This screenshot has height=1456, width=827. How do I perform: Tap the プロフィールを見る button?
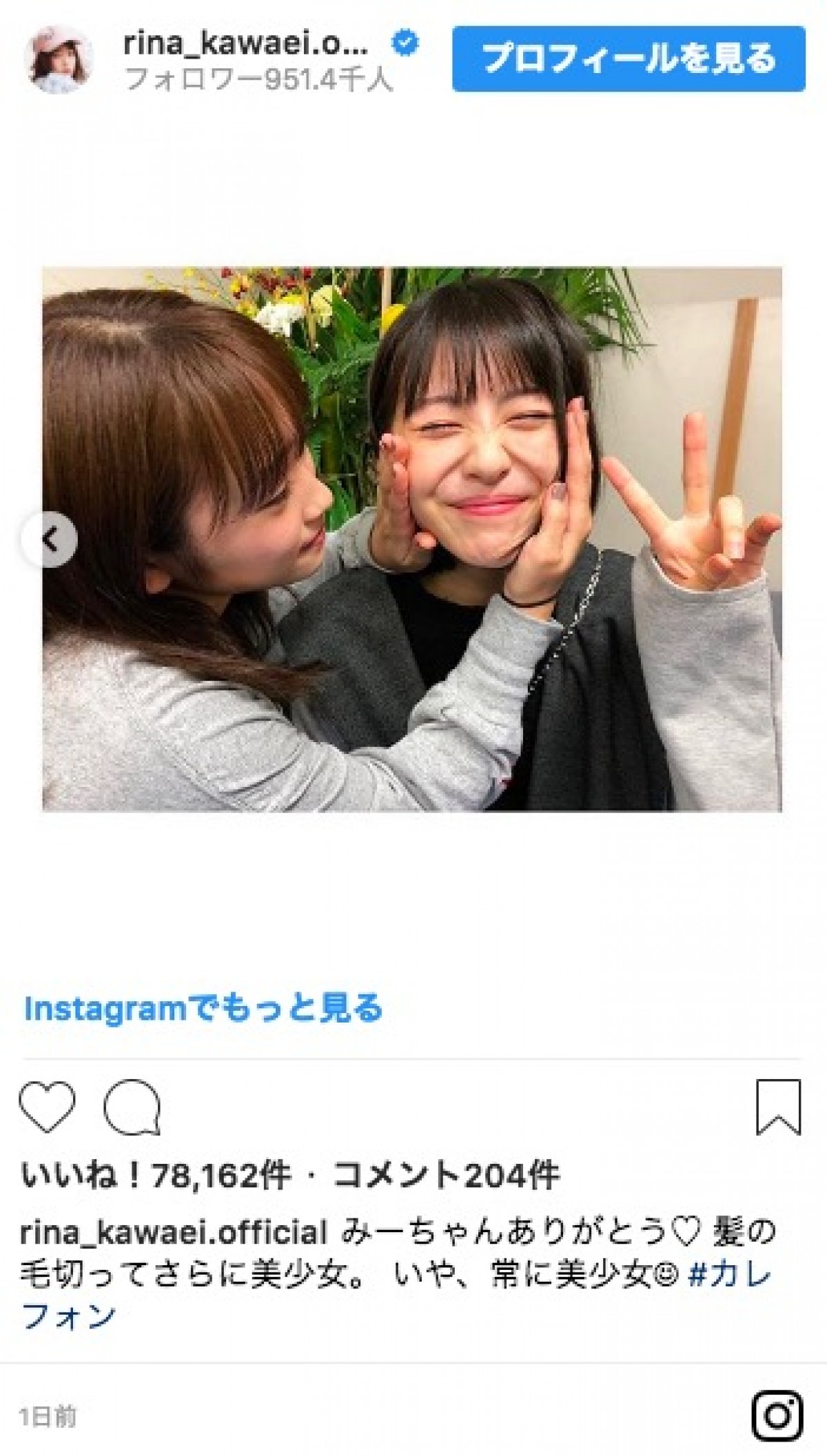click(x=629, y=59)
